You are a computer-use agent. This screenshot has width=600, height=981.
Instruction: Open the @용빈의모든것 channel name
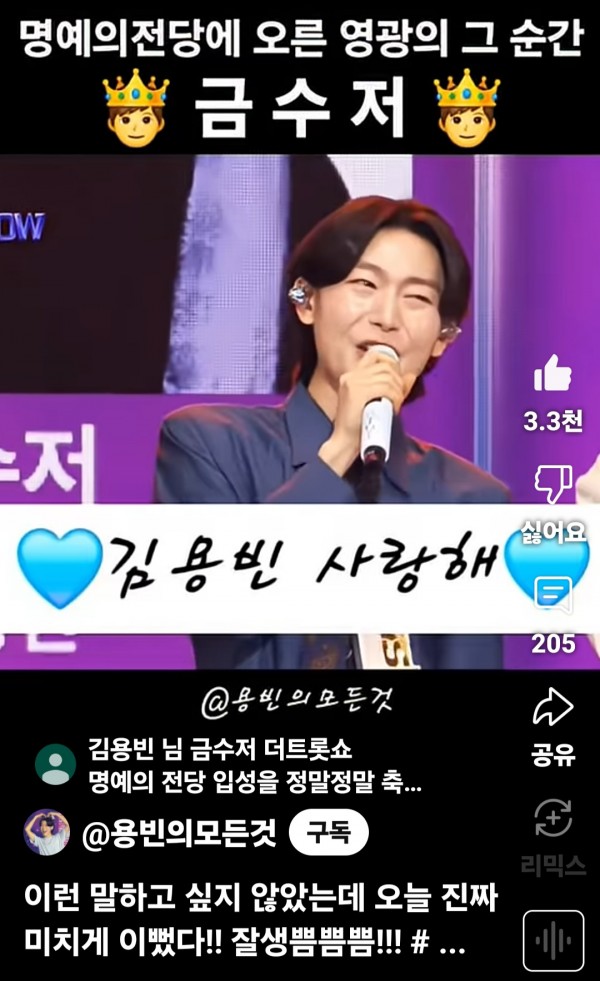pos(178,834)
